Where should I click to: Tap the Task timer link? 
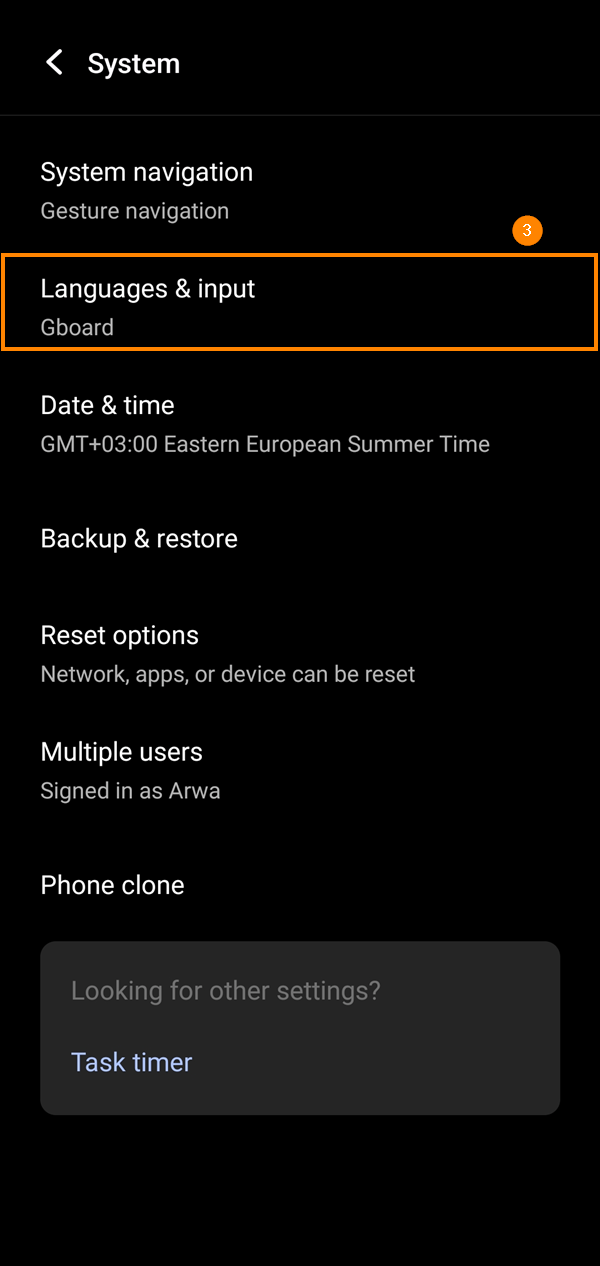[131, 1062]
